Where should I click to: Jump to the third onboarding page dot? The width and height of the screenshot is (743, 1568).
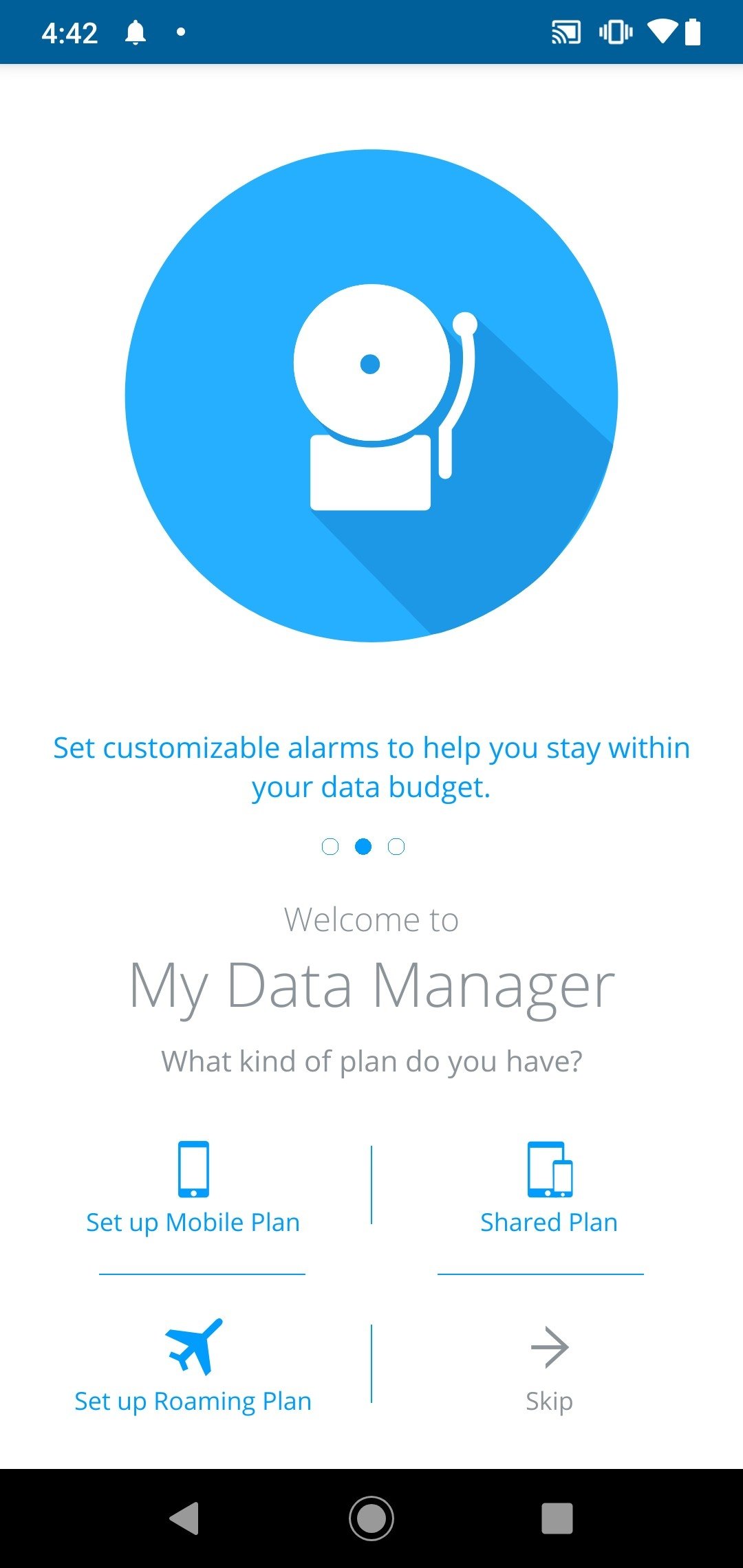coord(396,847)
